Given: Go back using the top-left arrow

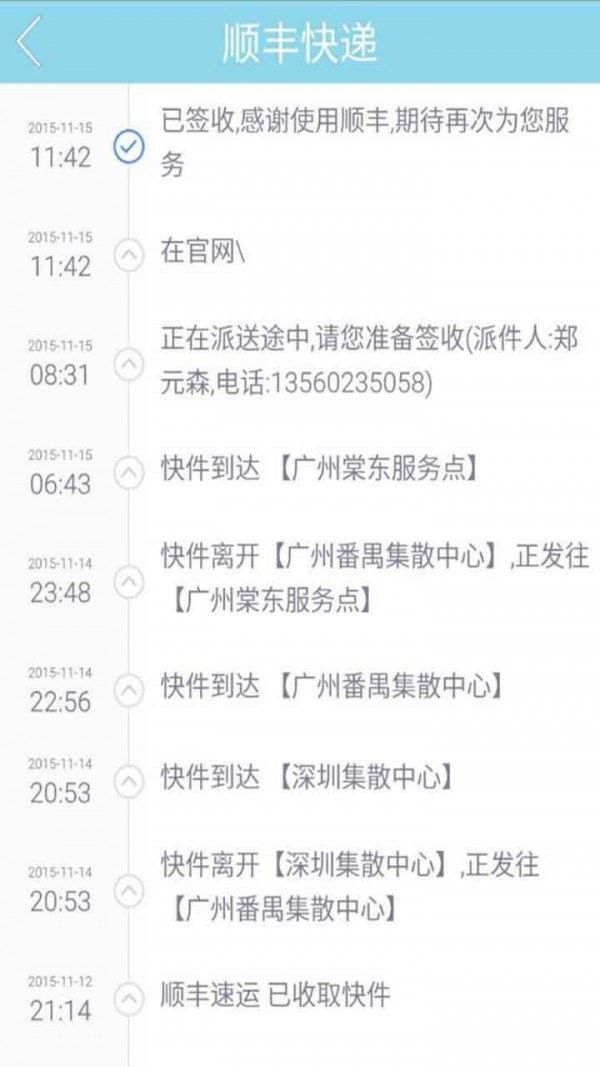Looking at the screenshot, I should 29,43.
